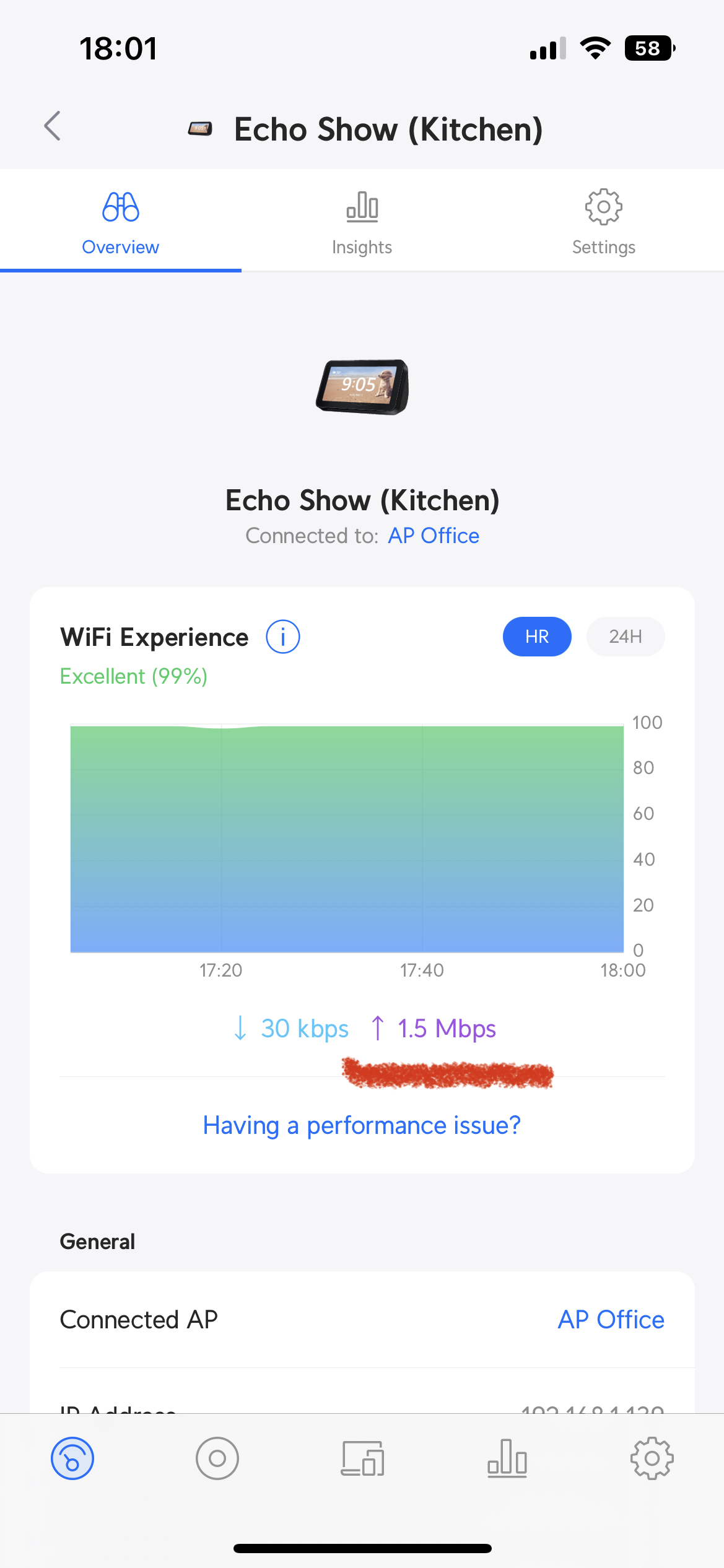
Task: Tap the Excellent (99%) status label
Action: [134, 676]
